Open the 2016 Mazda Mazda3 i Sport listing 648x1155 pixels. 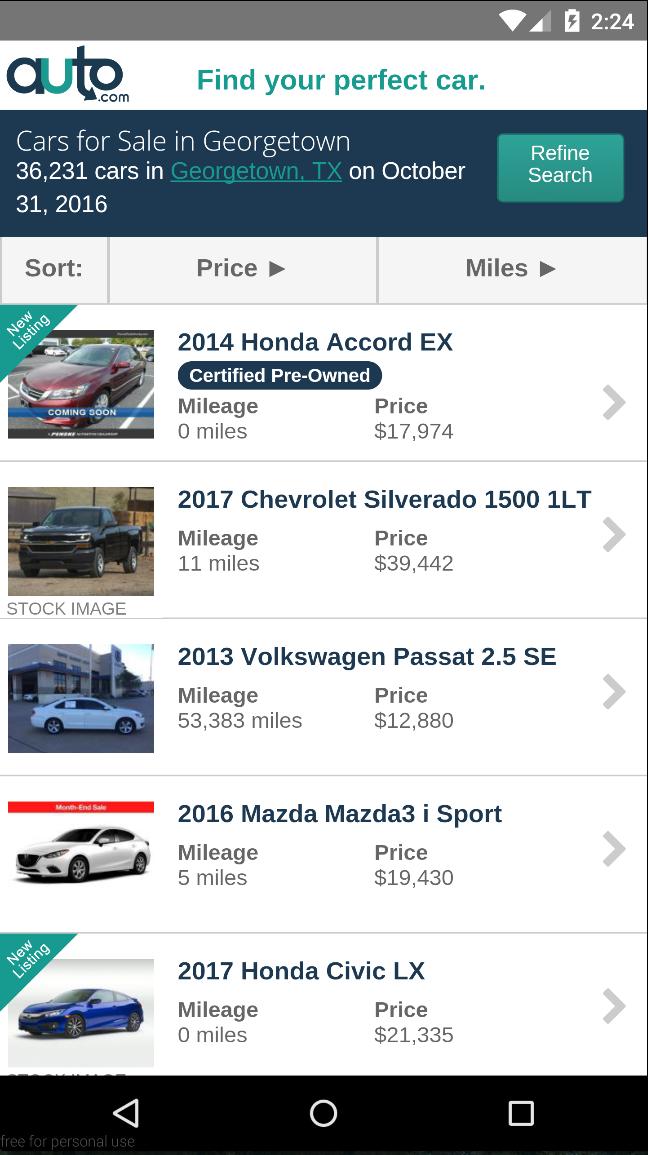[340, 814]
